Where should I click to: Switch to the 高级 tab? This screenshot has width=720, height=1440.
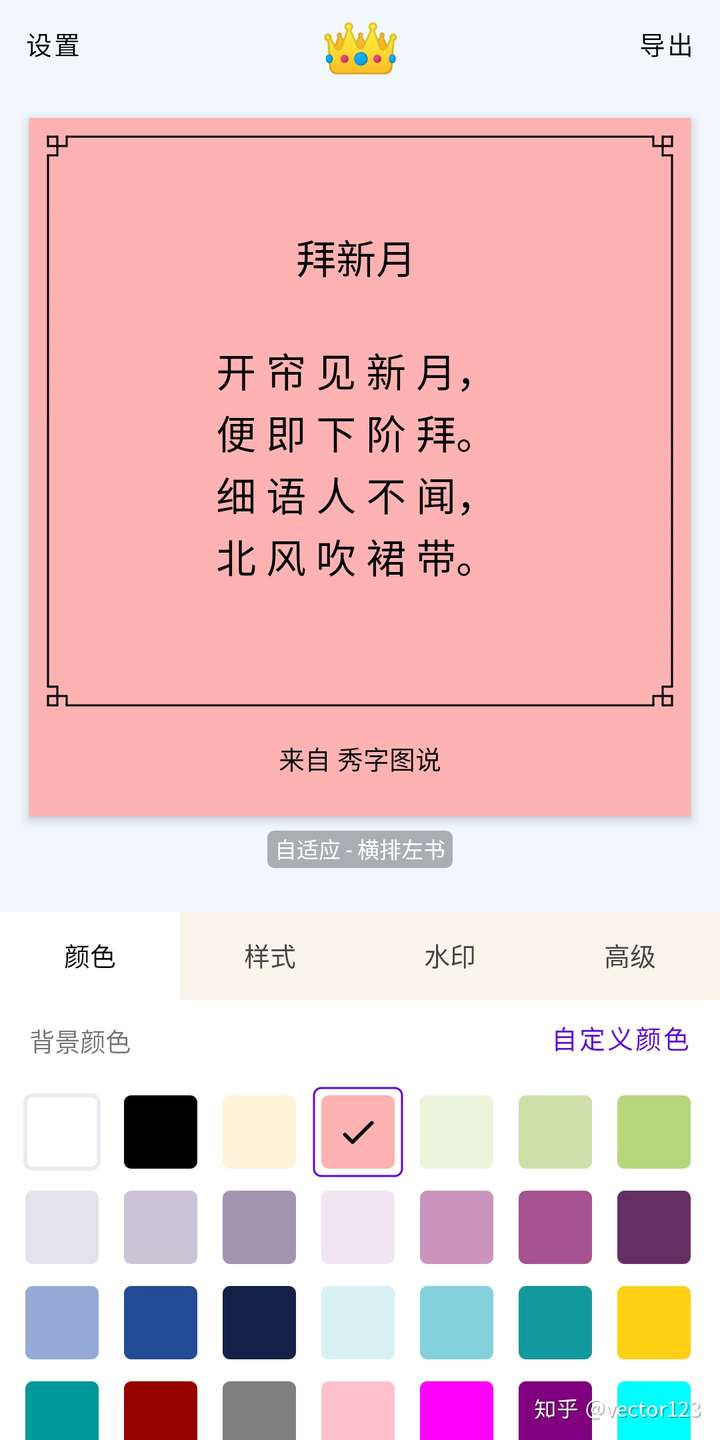click(627, 957)
